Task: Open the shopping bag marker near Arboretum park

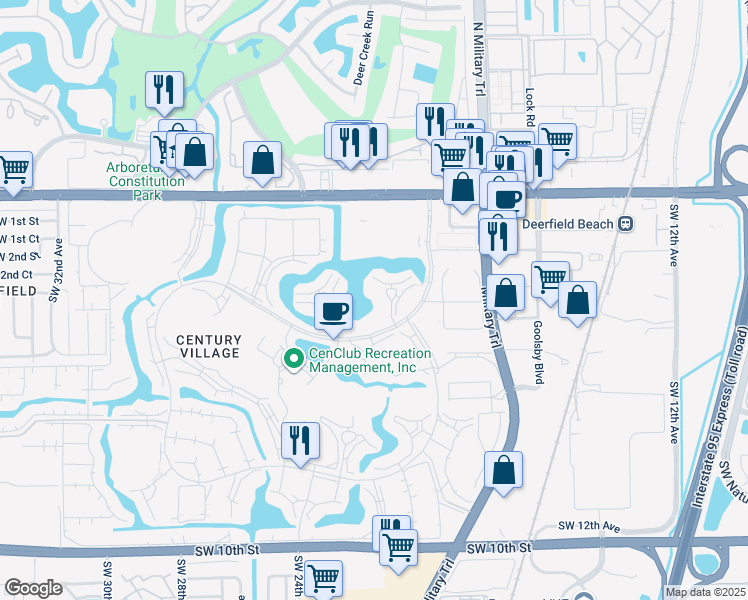Action: pyautogui.click(x=195, y=153)
